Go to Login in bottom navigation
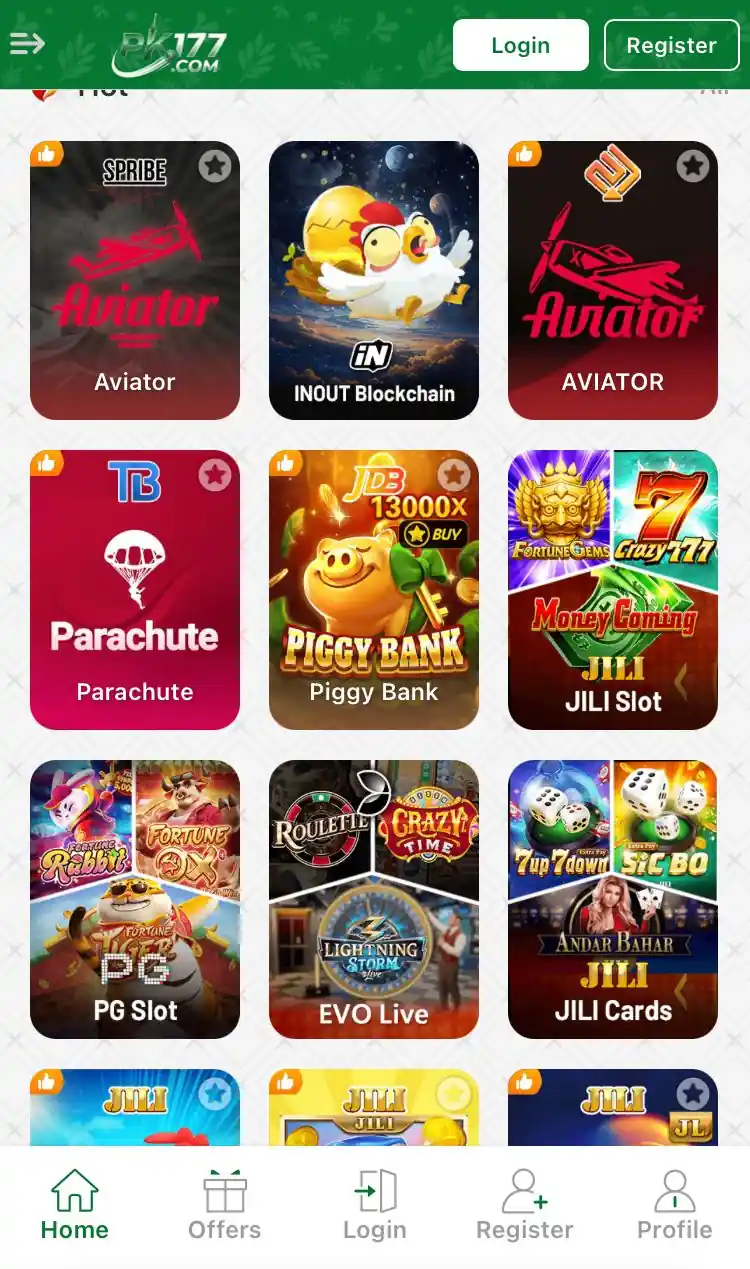The width and height of the screenshot is (750, 1269). pos(375,1206)
